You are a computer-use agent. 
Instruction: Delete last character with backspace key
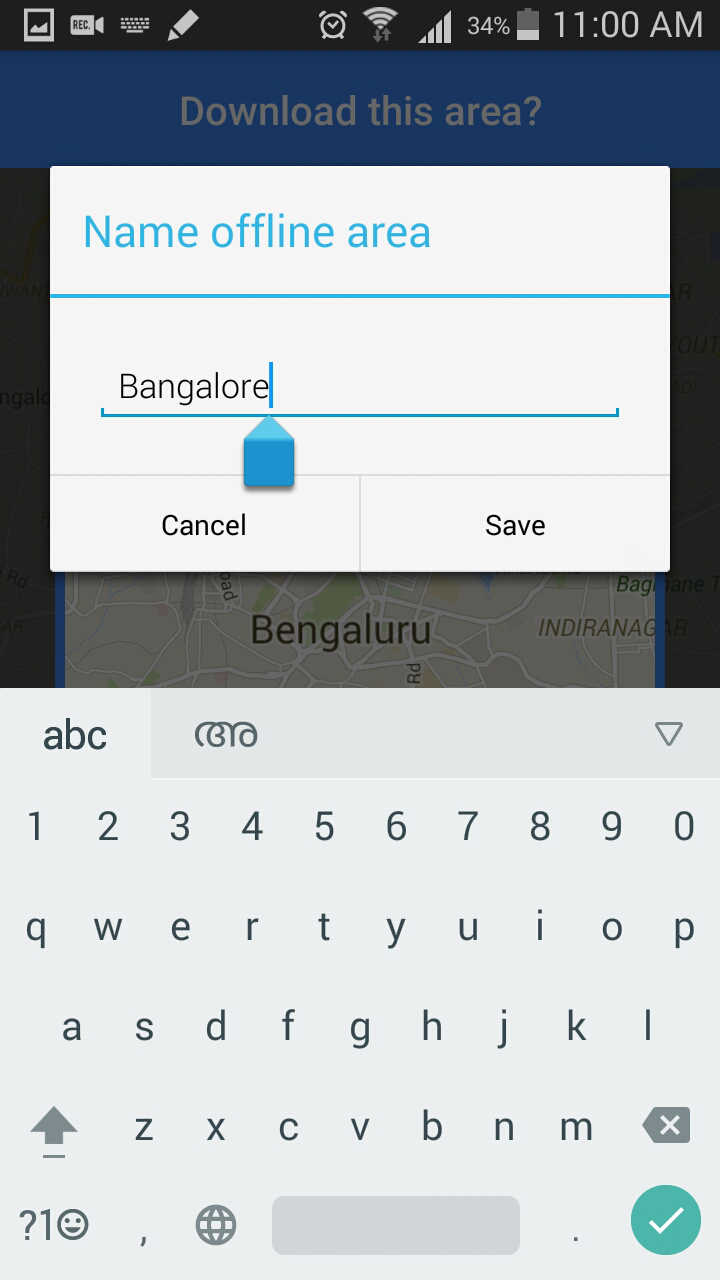(x=666, y=1127)
